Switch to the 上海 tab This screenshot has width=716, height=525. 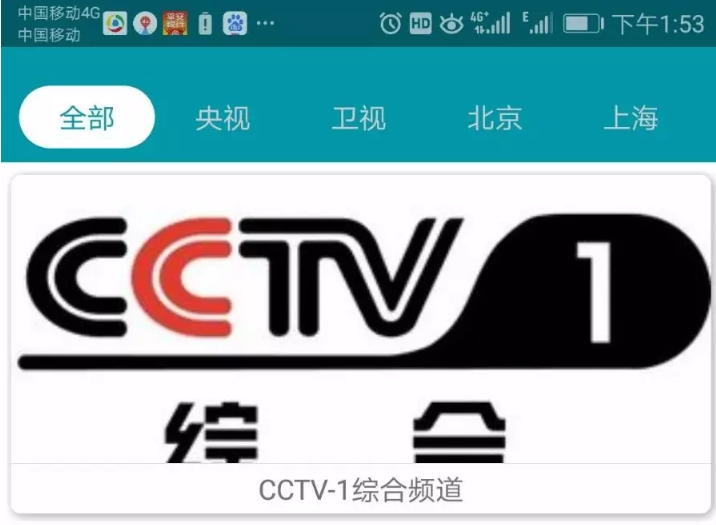pyautogui.click(x=631, y=119)
